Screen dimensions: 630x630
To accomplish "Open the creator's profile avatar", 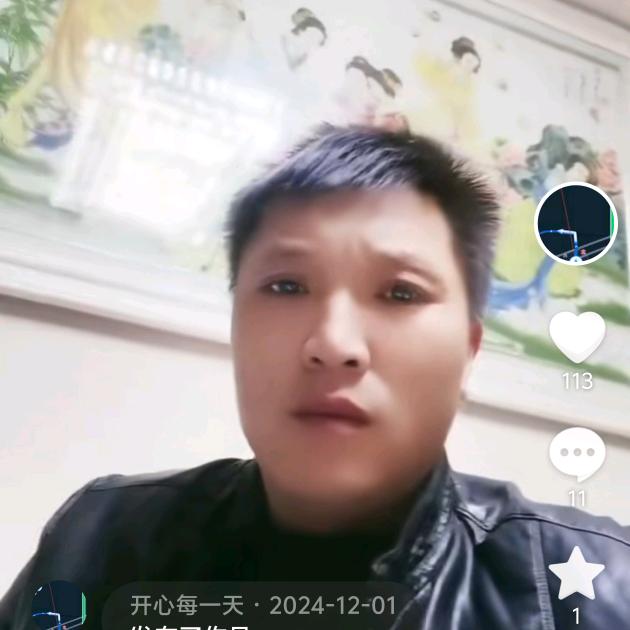I will click(576, 223).
